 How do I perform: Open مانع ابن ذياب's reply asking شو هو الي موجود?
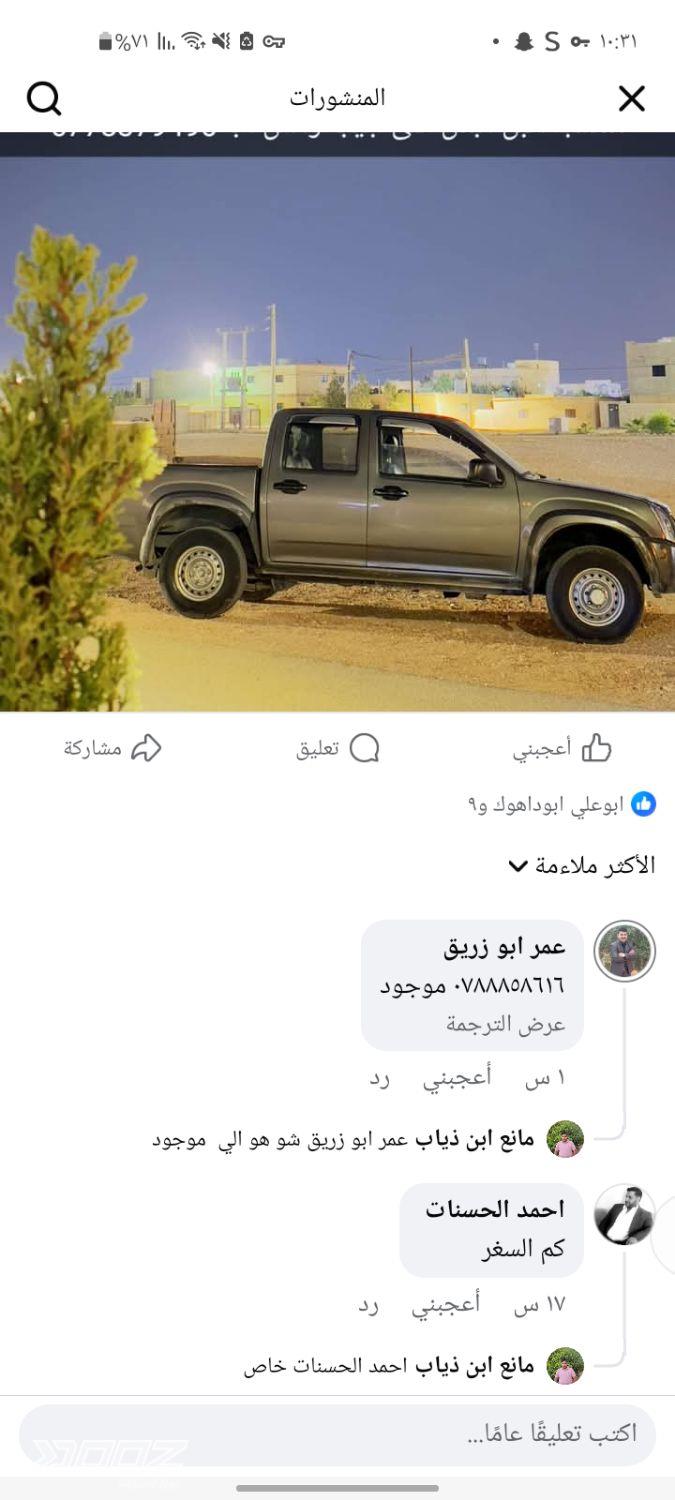tap(350, 1139)
